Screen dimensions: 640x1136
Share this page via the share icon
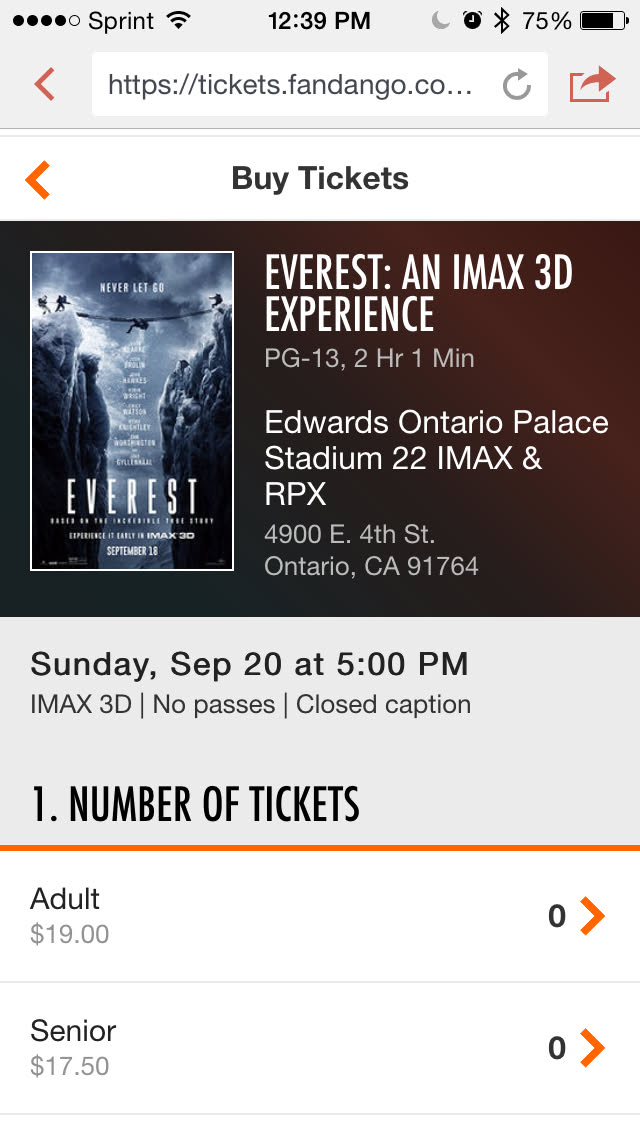[x=591, y=84]
